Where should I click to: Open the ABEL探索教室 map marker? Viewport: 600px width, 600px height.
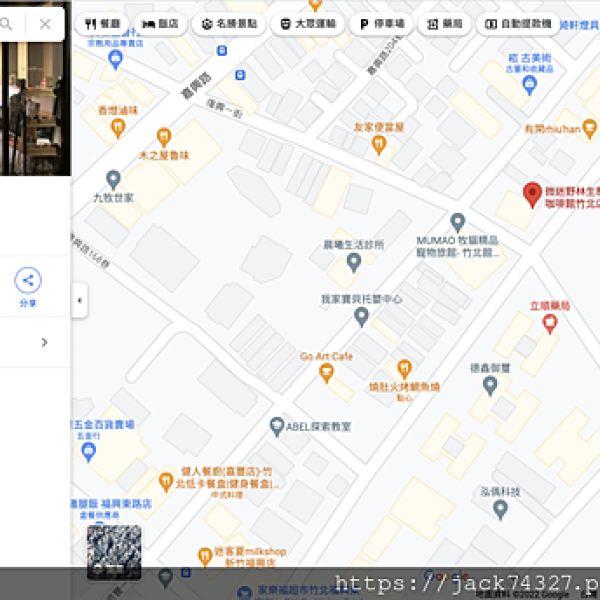point(277,426)
